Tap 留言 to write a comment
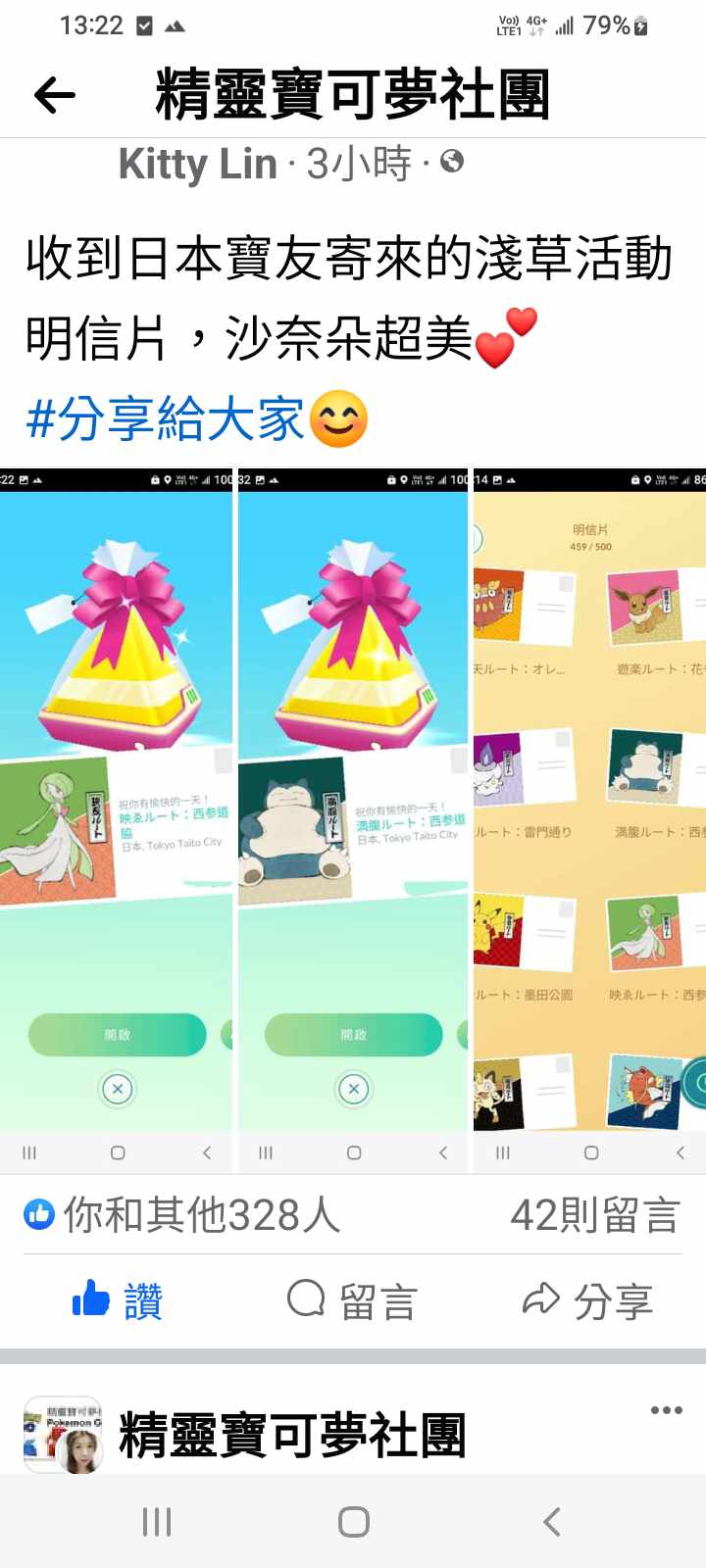Screen dimensions: 706x1568 point(352,1300)
